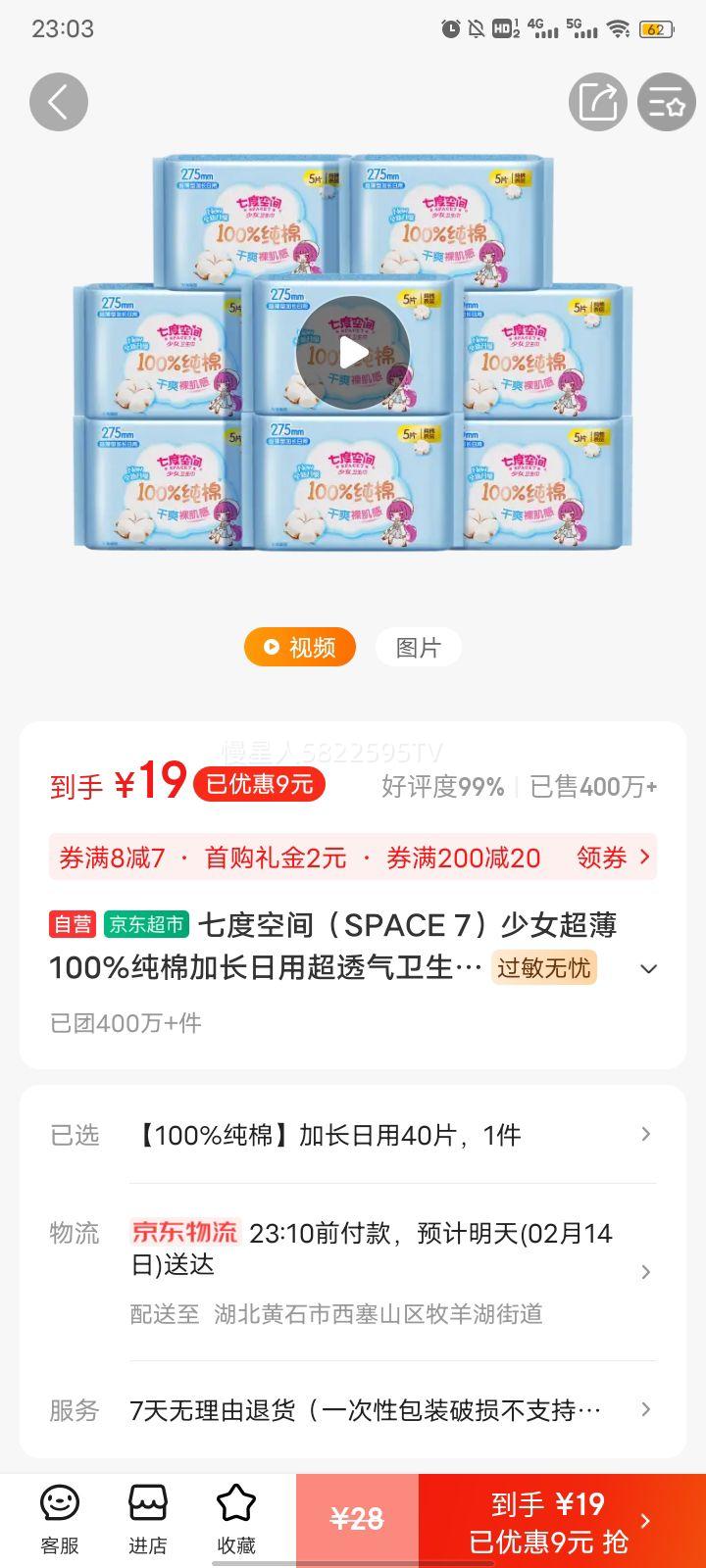Open the 已选 specification selection row
Image resolution: width=706 pixels, height=1568 pixels.
point(644,1134)
